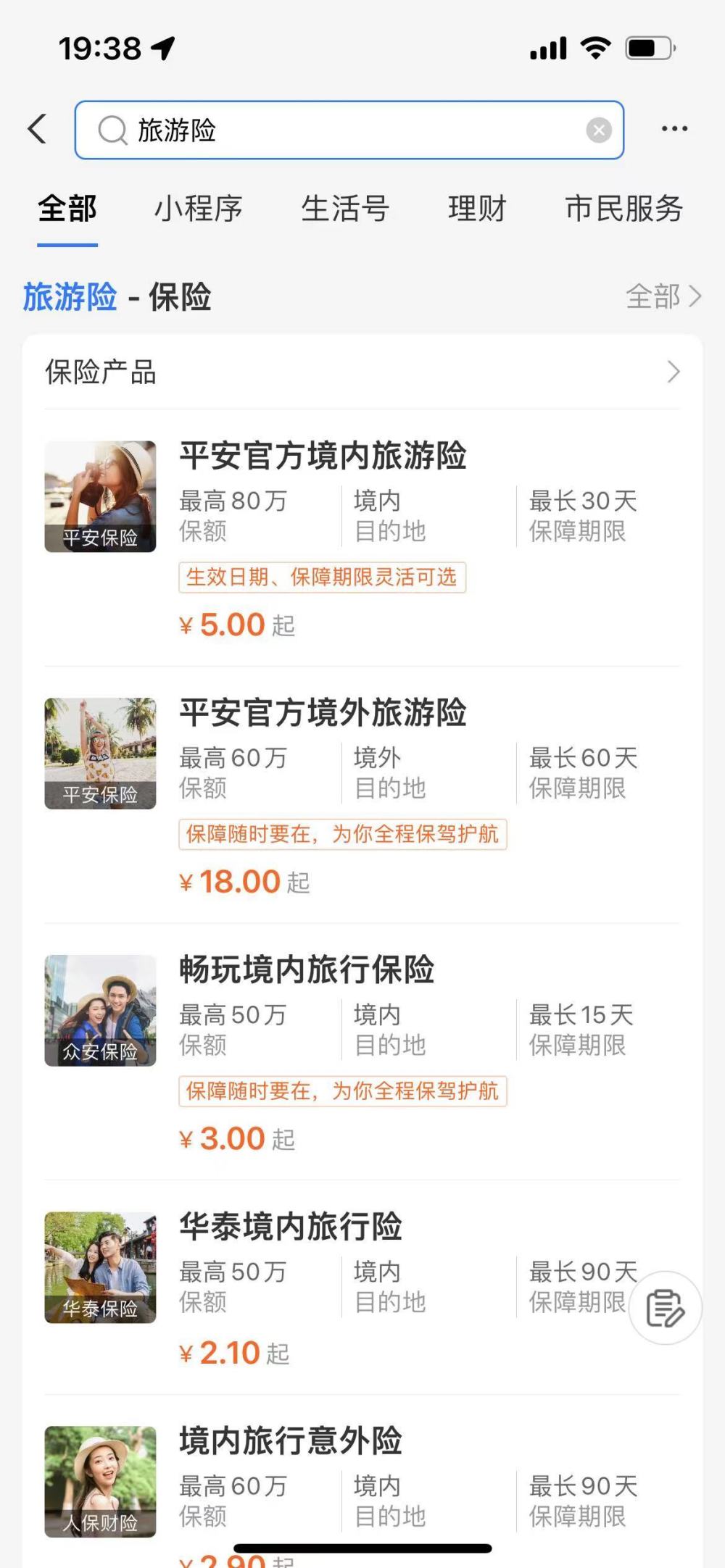Viewport: 725px width, 1568px height.
Task: Tap the 众安保险 product thumbnail
Action: tap(99, 1012)
